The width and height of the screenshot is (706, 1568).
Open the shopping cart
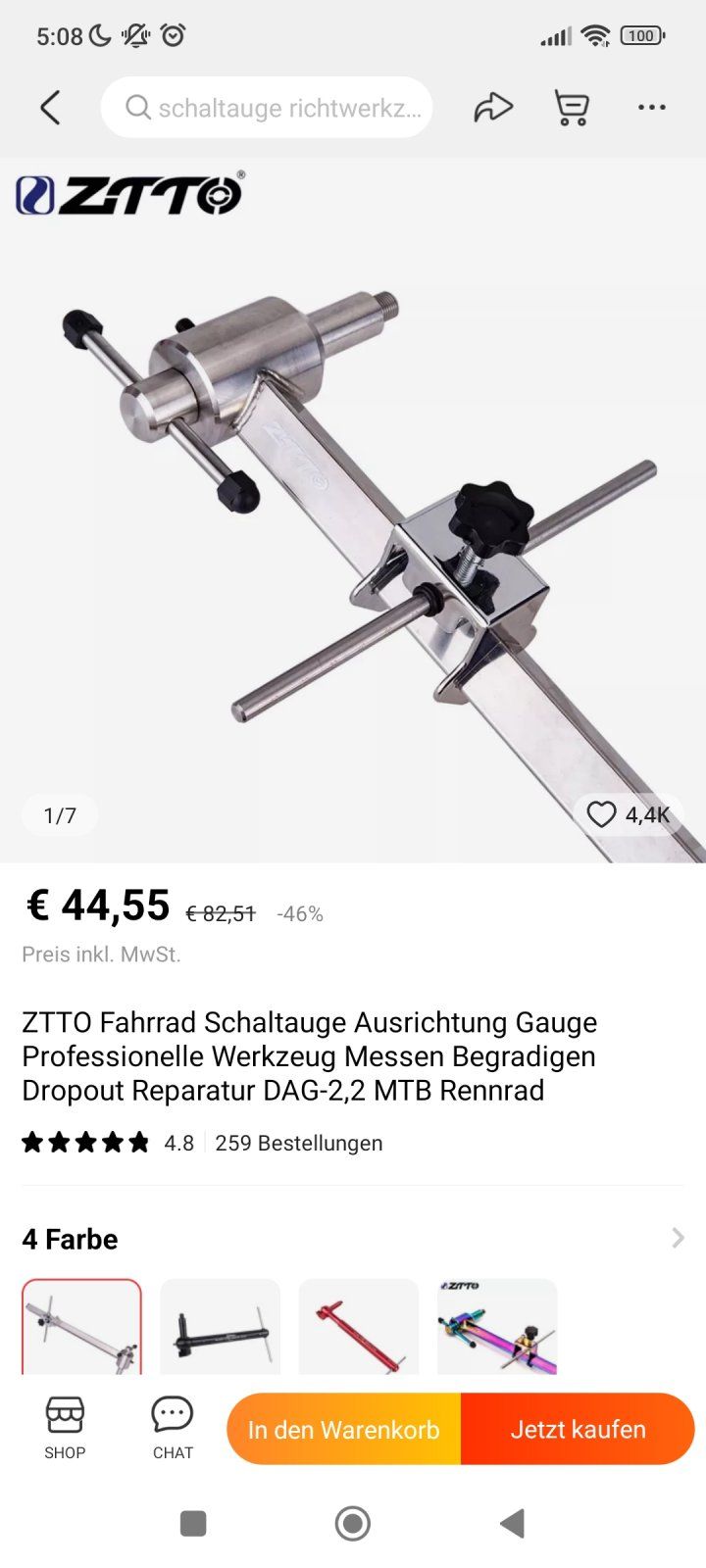(x=572, y=108)
